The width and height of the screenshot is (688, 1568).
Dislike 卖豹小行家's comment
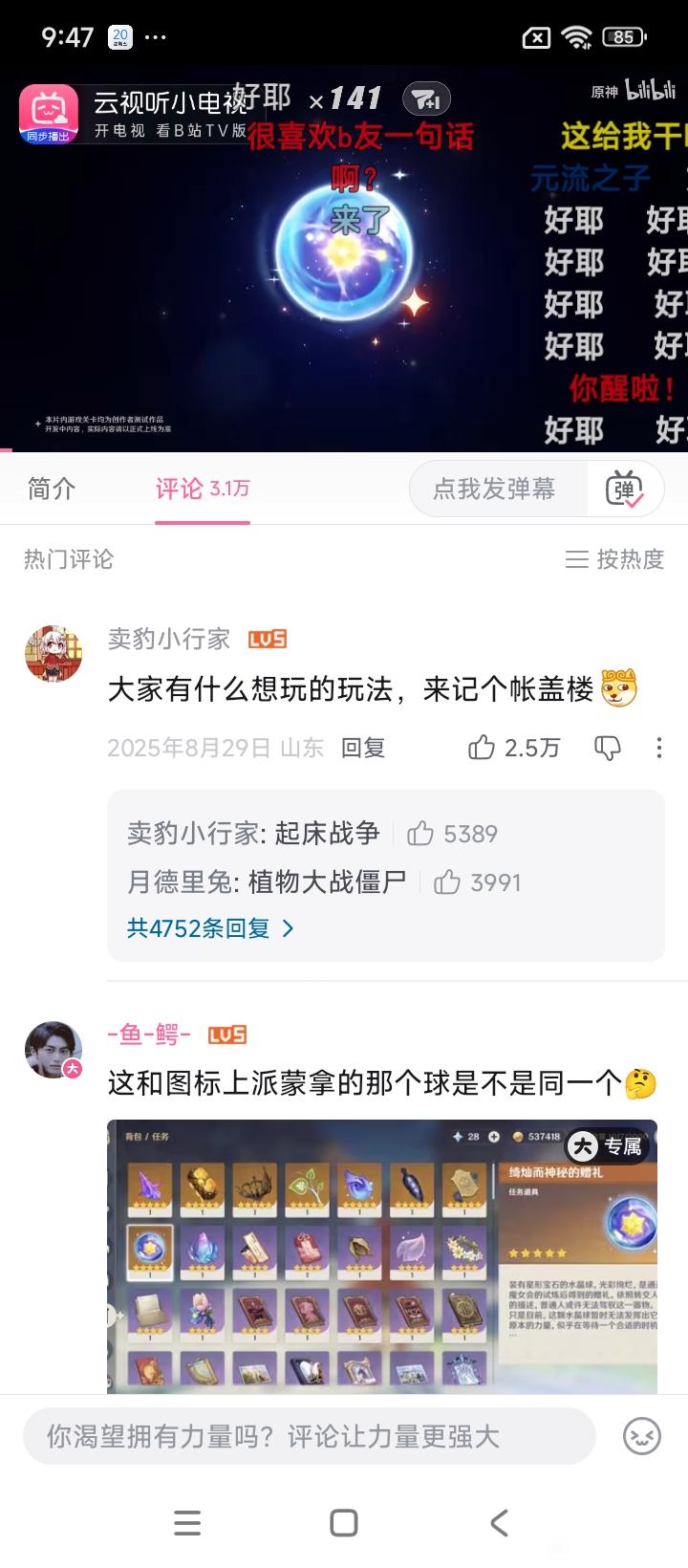(x=608, y=748)
